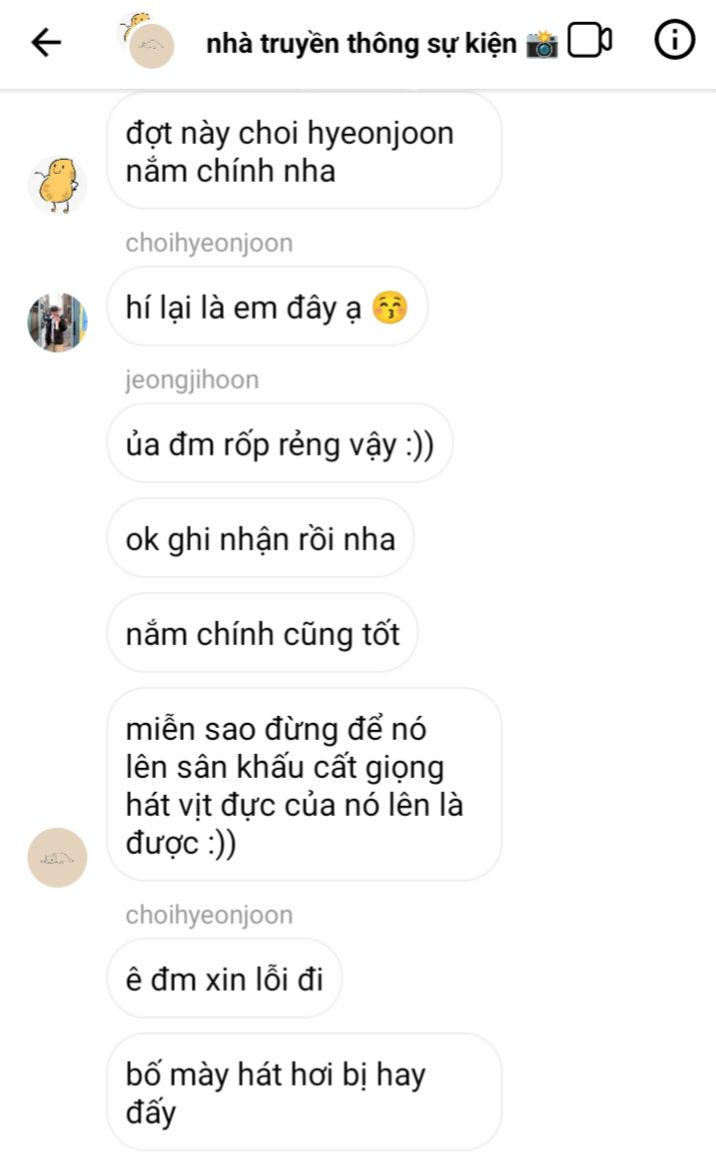
Task: Open choihyeonjoon's profile photo avatar
Action: tap(57, 323)
